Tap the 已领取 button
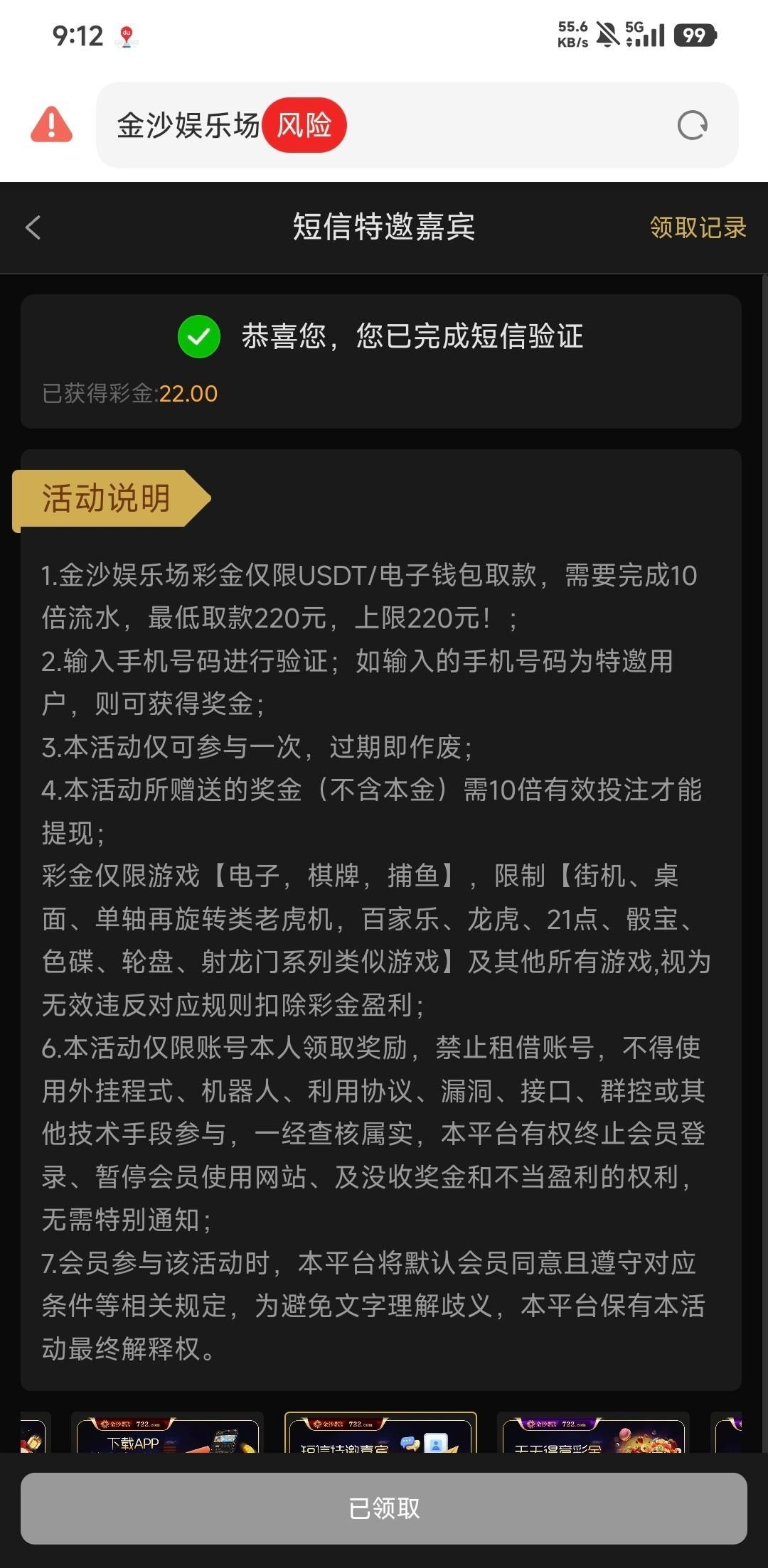Screen dimensions: 768x1568 (x=384, y=1508)
